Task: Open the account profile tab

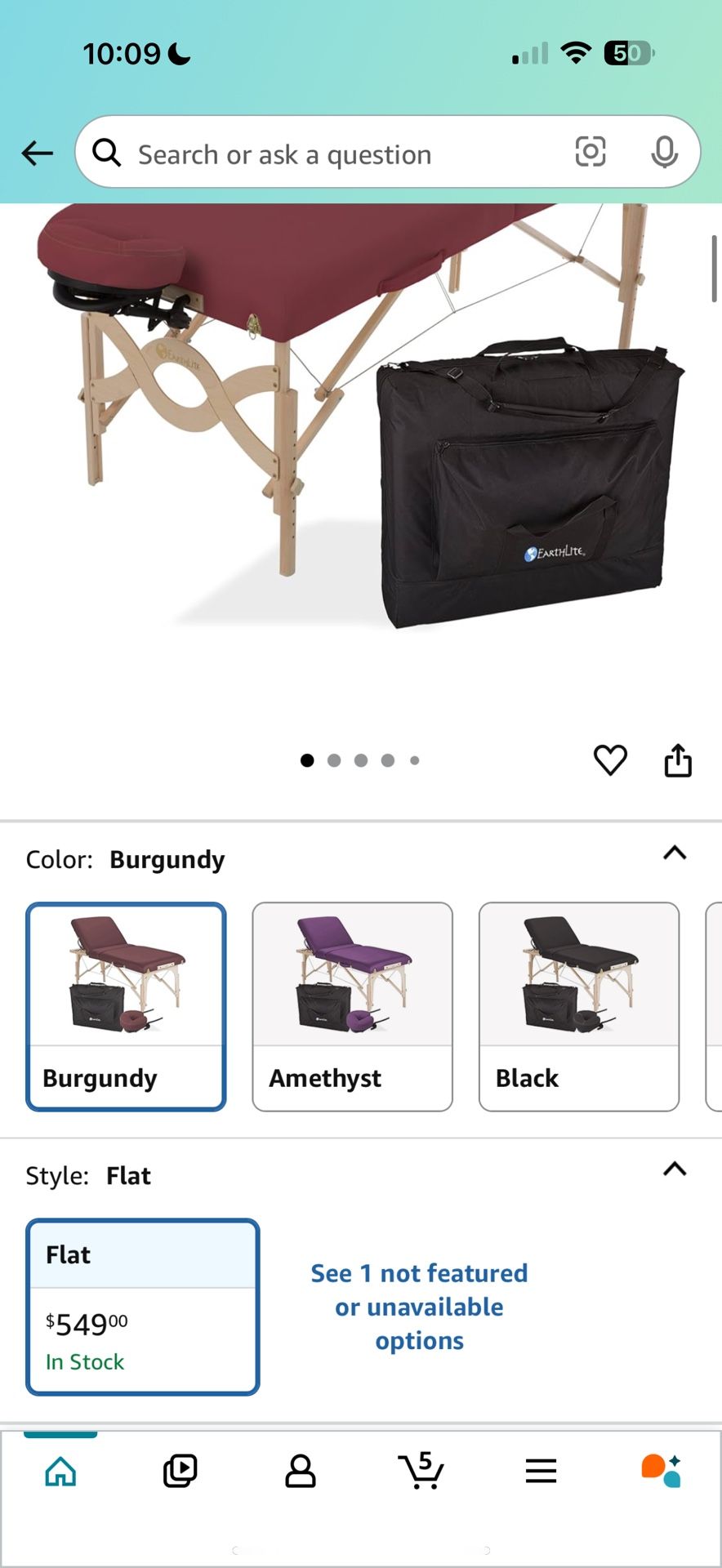Action: [x=300, y=1471]
